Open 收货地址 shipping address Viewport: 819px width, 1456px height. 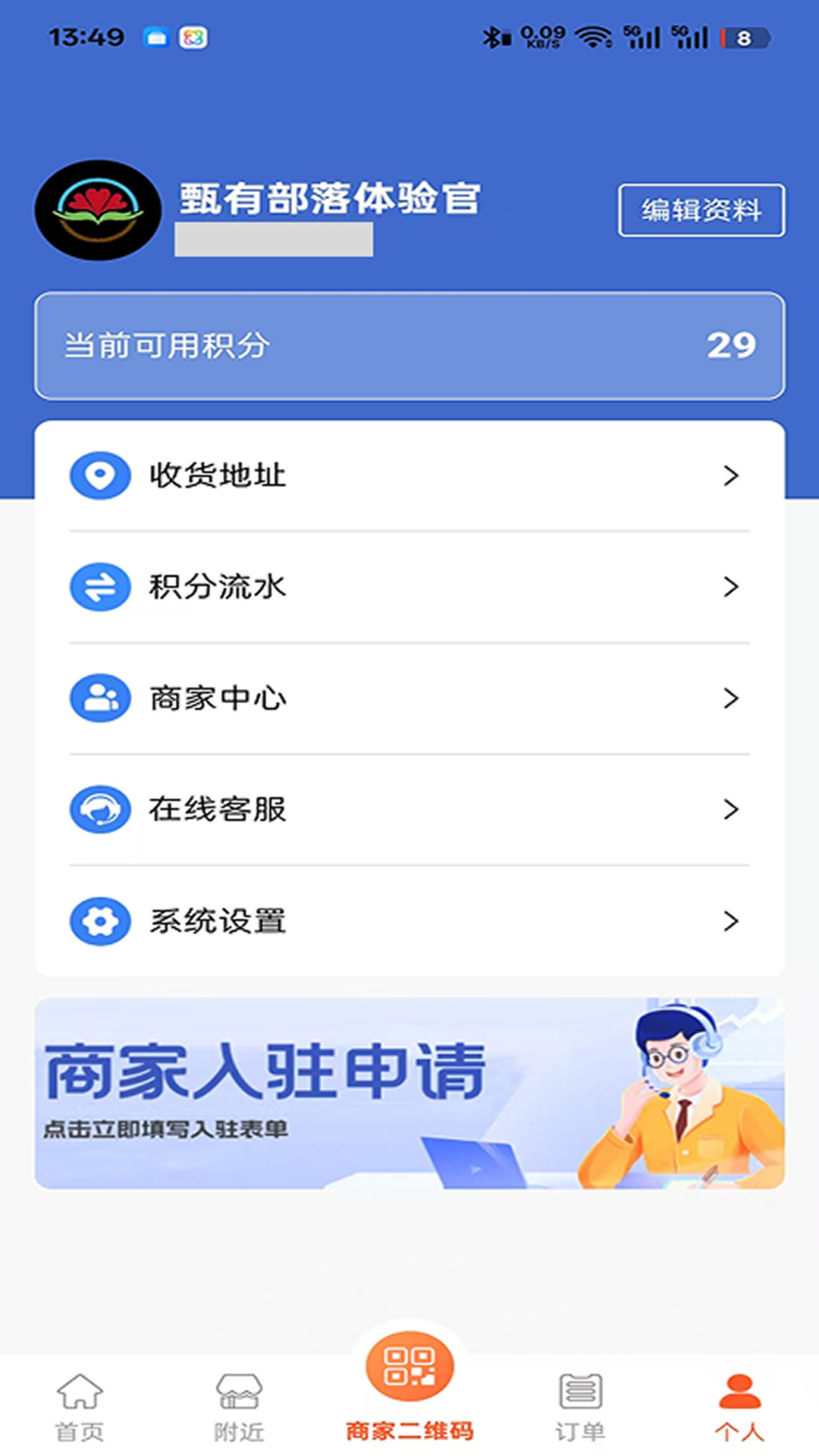(409, 475)
